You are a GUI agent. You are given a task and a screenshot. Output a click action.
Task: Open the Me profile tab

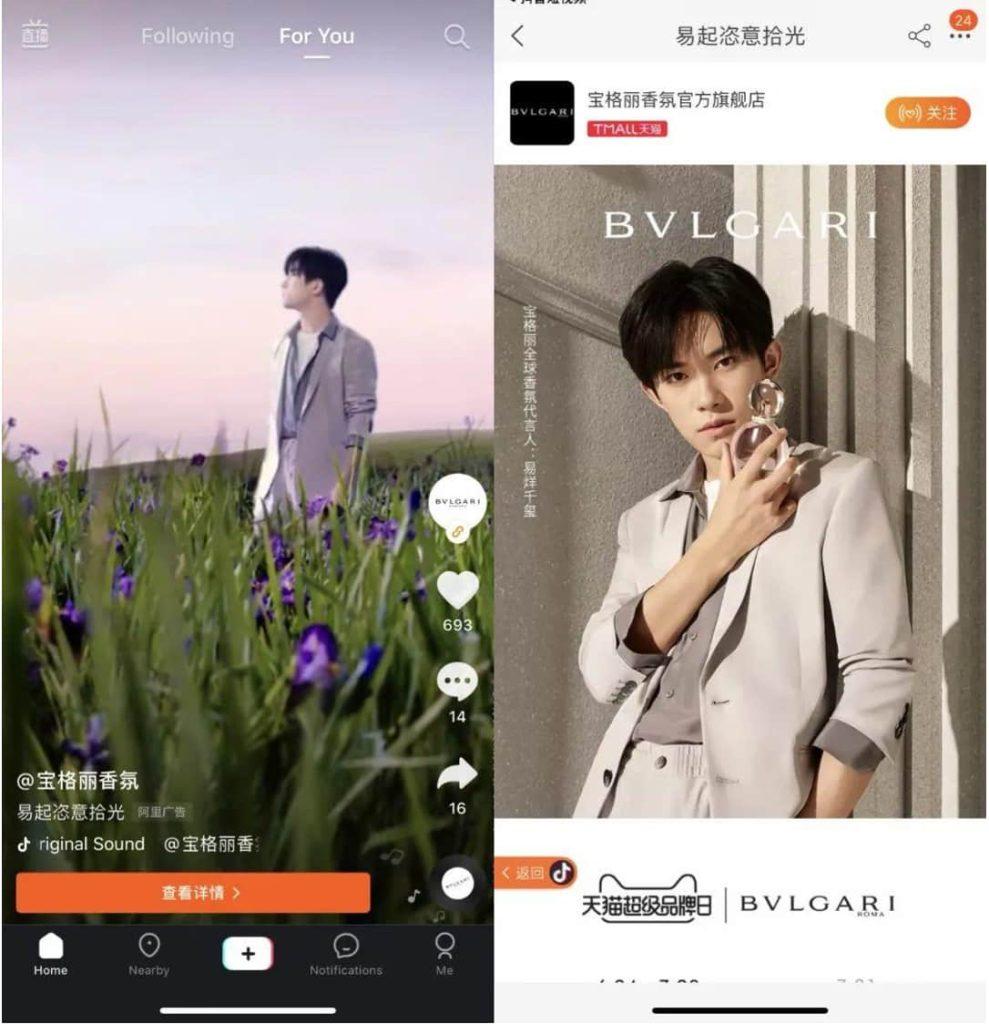point(444,954)
